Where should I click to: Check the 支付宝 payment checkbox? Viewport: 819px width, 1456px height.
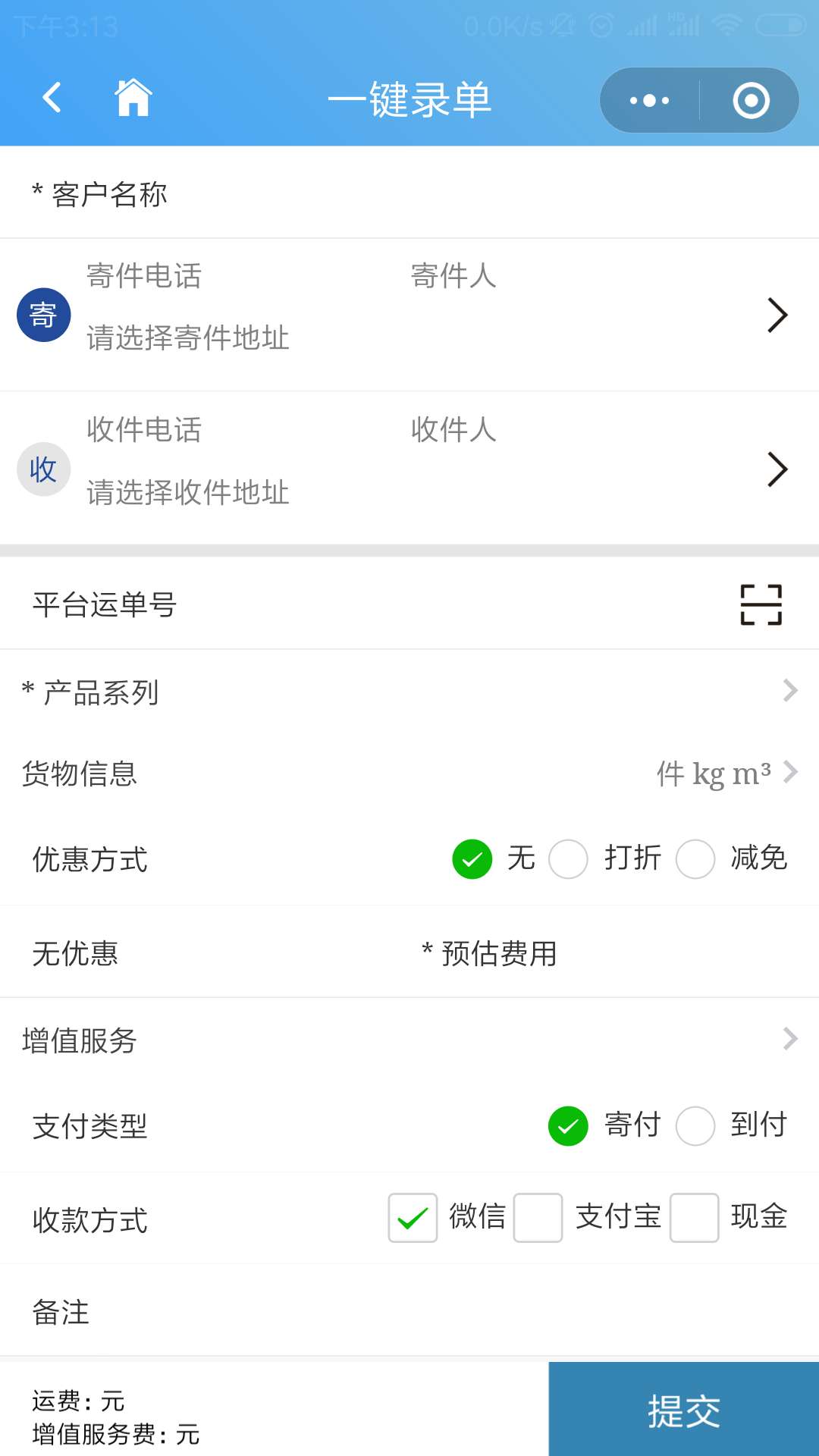tap(538, 1218)
